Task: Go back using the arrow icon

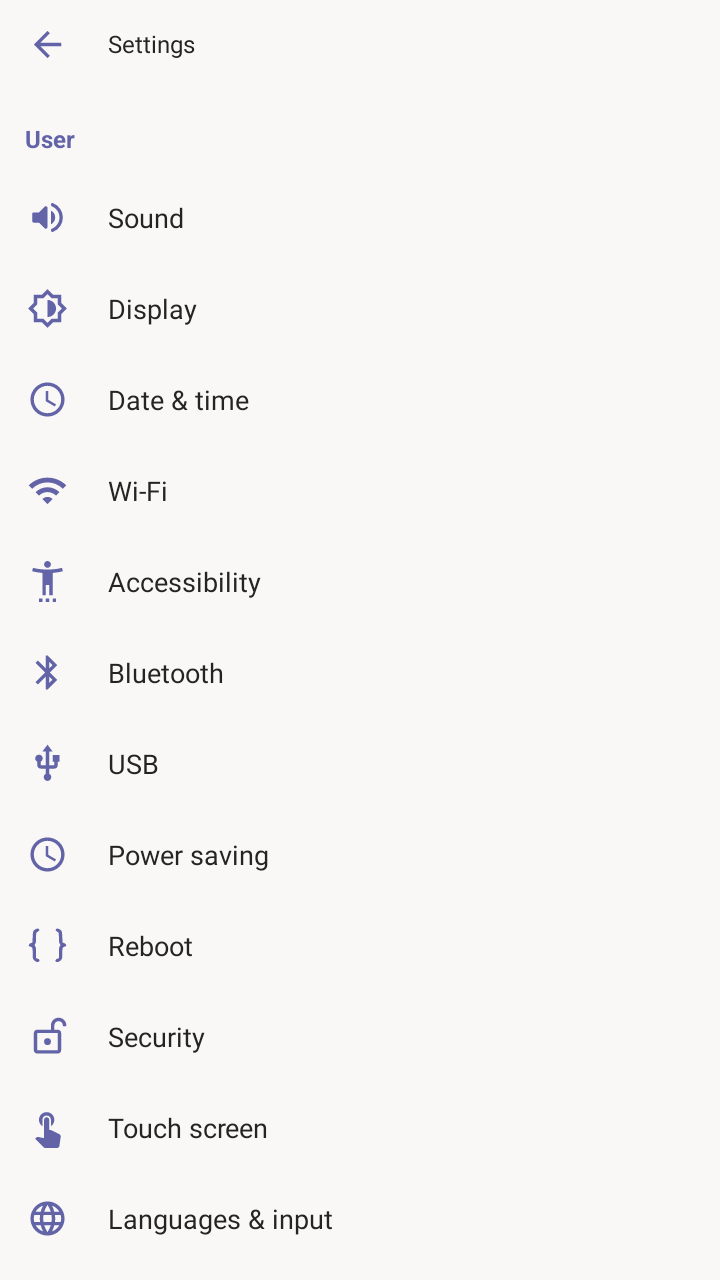Action: pos(47,44)
